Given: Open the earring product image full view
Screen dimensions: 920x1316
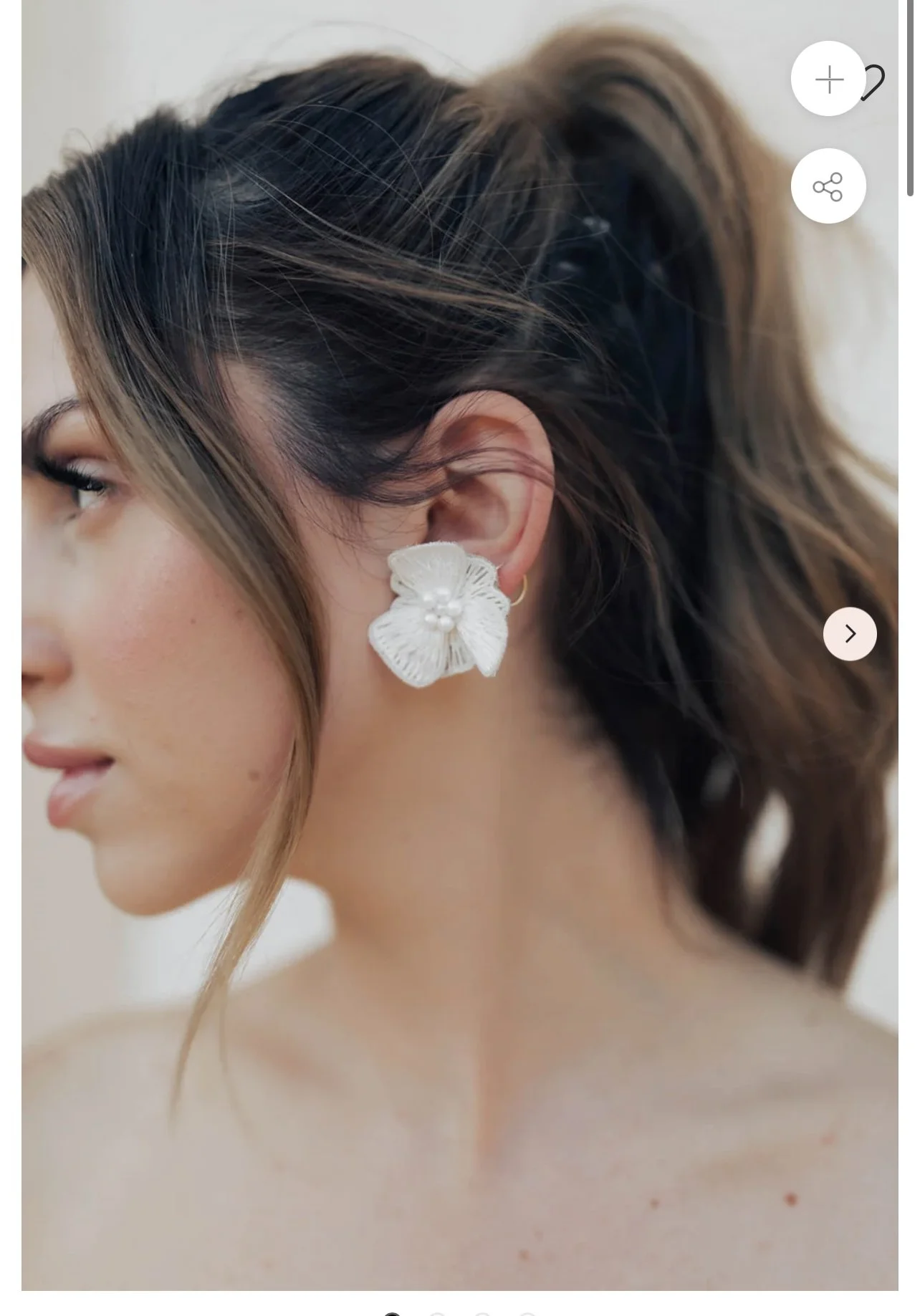Looking at the screenshot, I should 459,645.
